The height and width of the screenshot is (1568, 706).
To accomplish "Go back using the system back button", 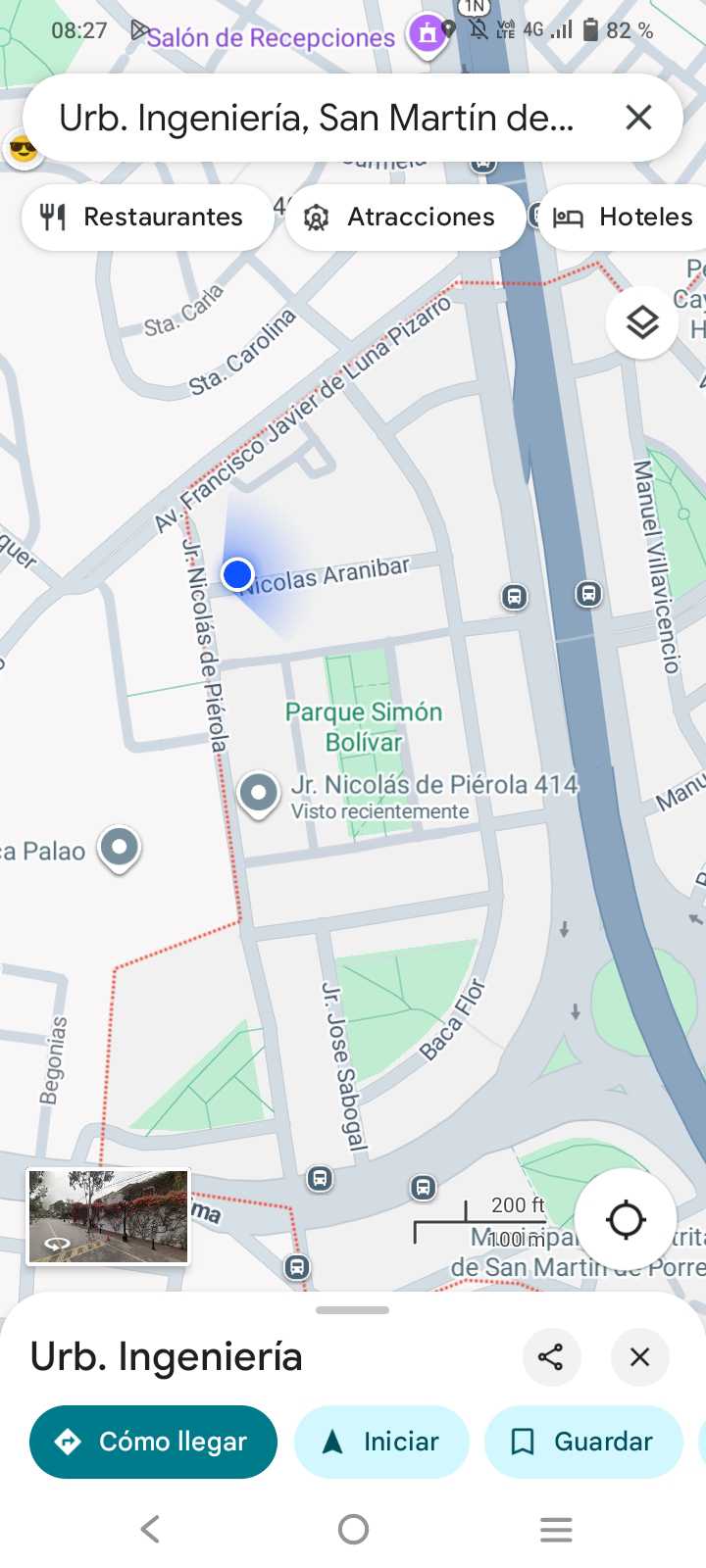I will 150,1529.
